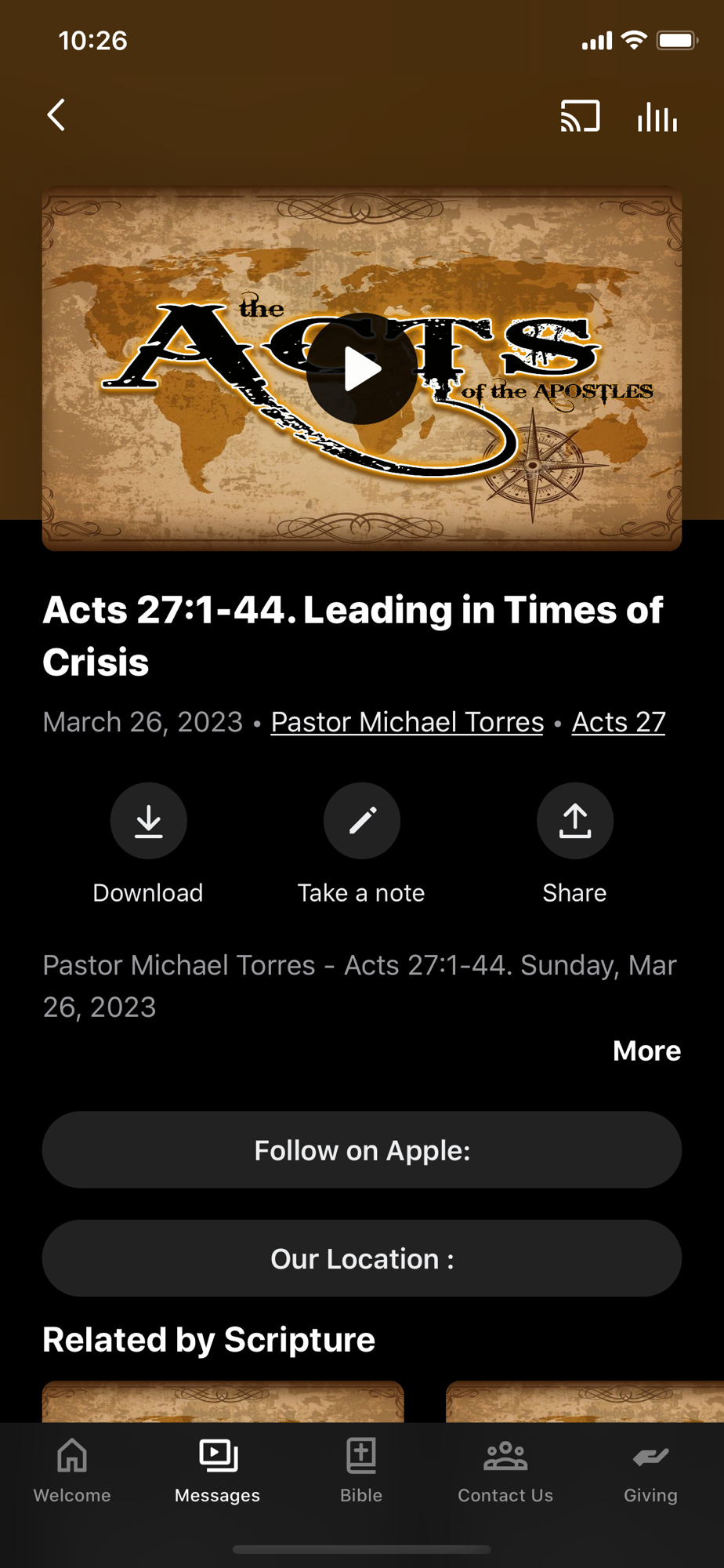Switch to the Welcome tab
Viewport: 724px width, 1568px height.
pos(72,1472)
